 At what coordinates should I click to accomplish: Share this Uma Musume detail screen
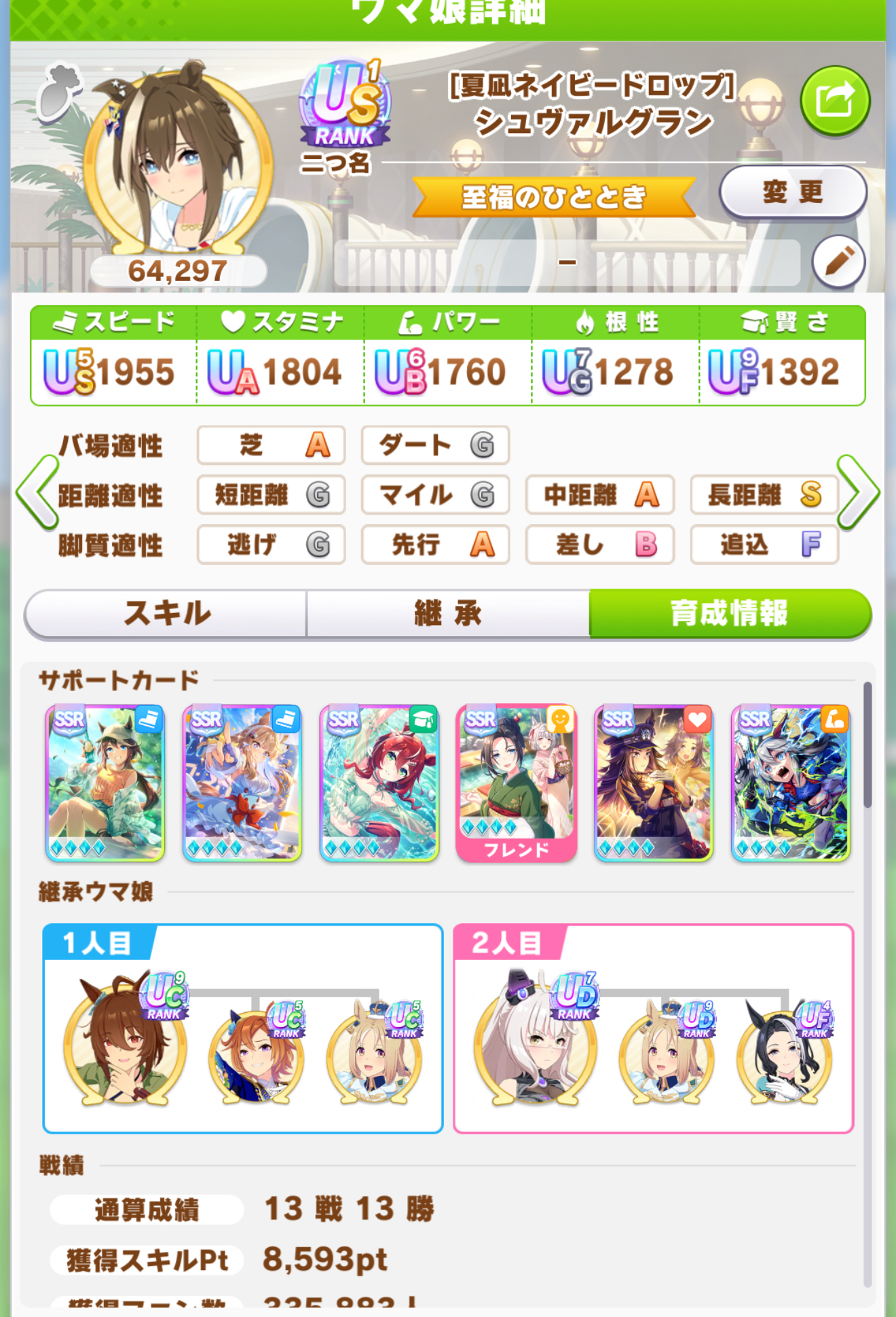(x=834, y=101)
